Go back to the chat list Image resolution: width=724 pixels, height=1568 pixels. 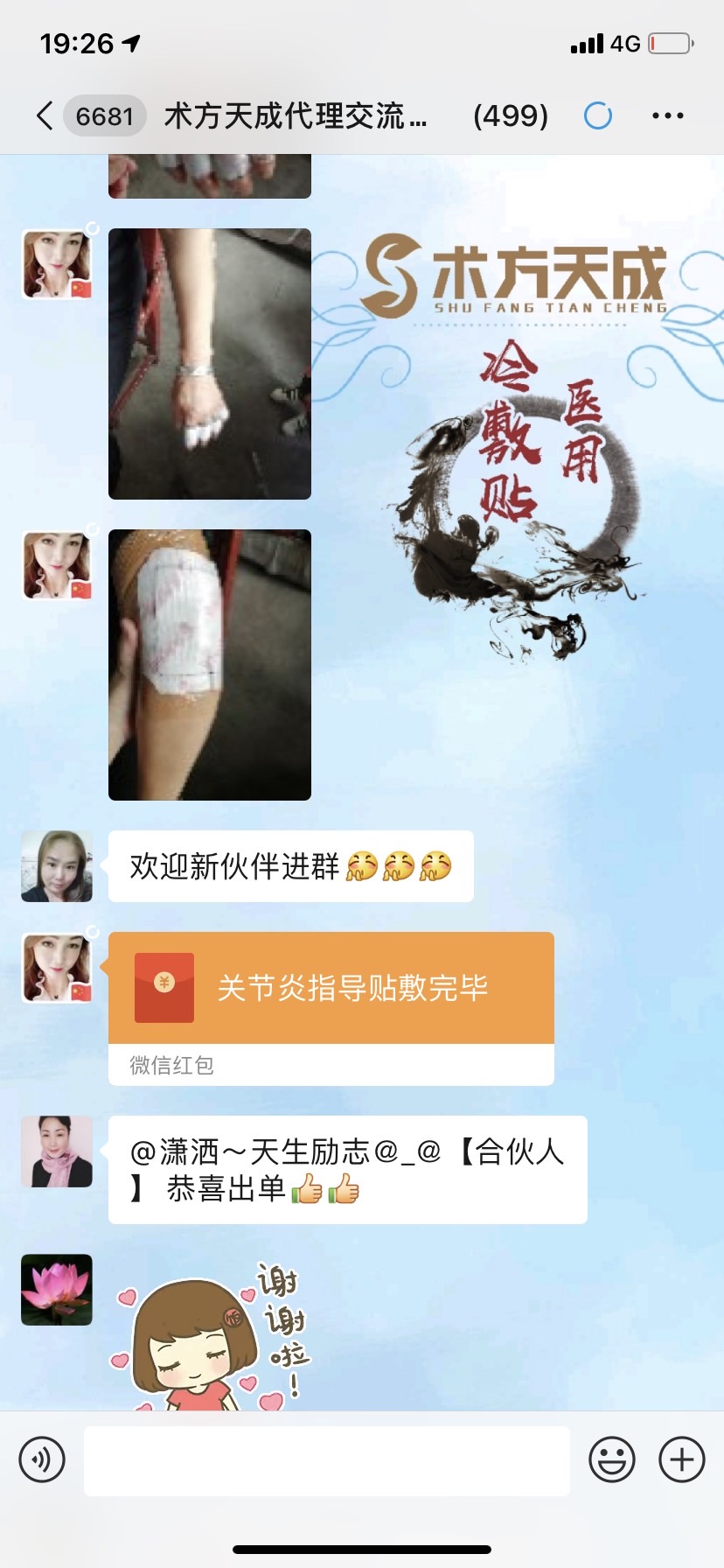pos(45,115)
